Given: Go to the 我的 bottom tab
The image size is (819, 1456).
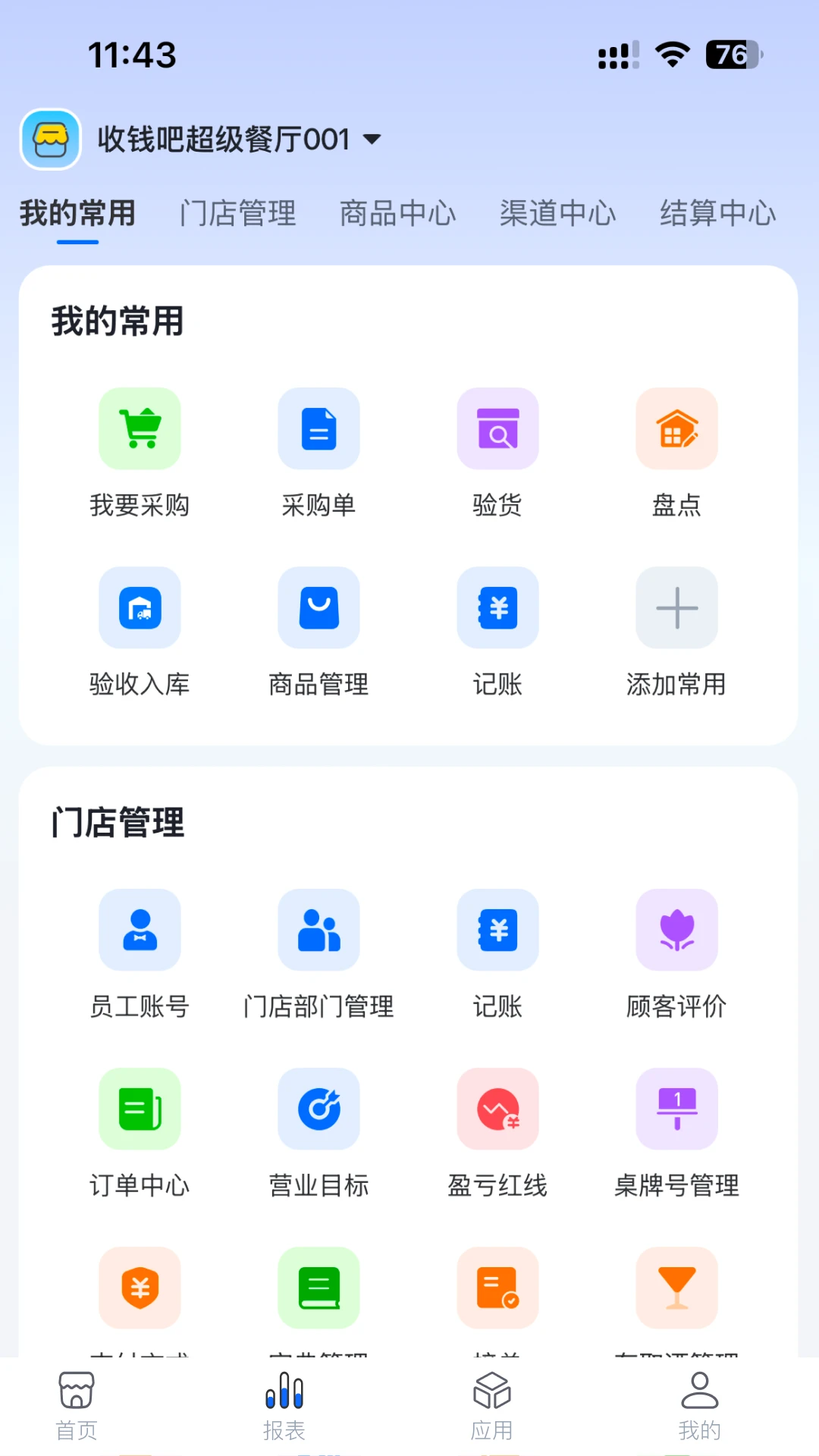Looking at the screenshot, I should [699, 1405].
